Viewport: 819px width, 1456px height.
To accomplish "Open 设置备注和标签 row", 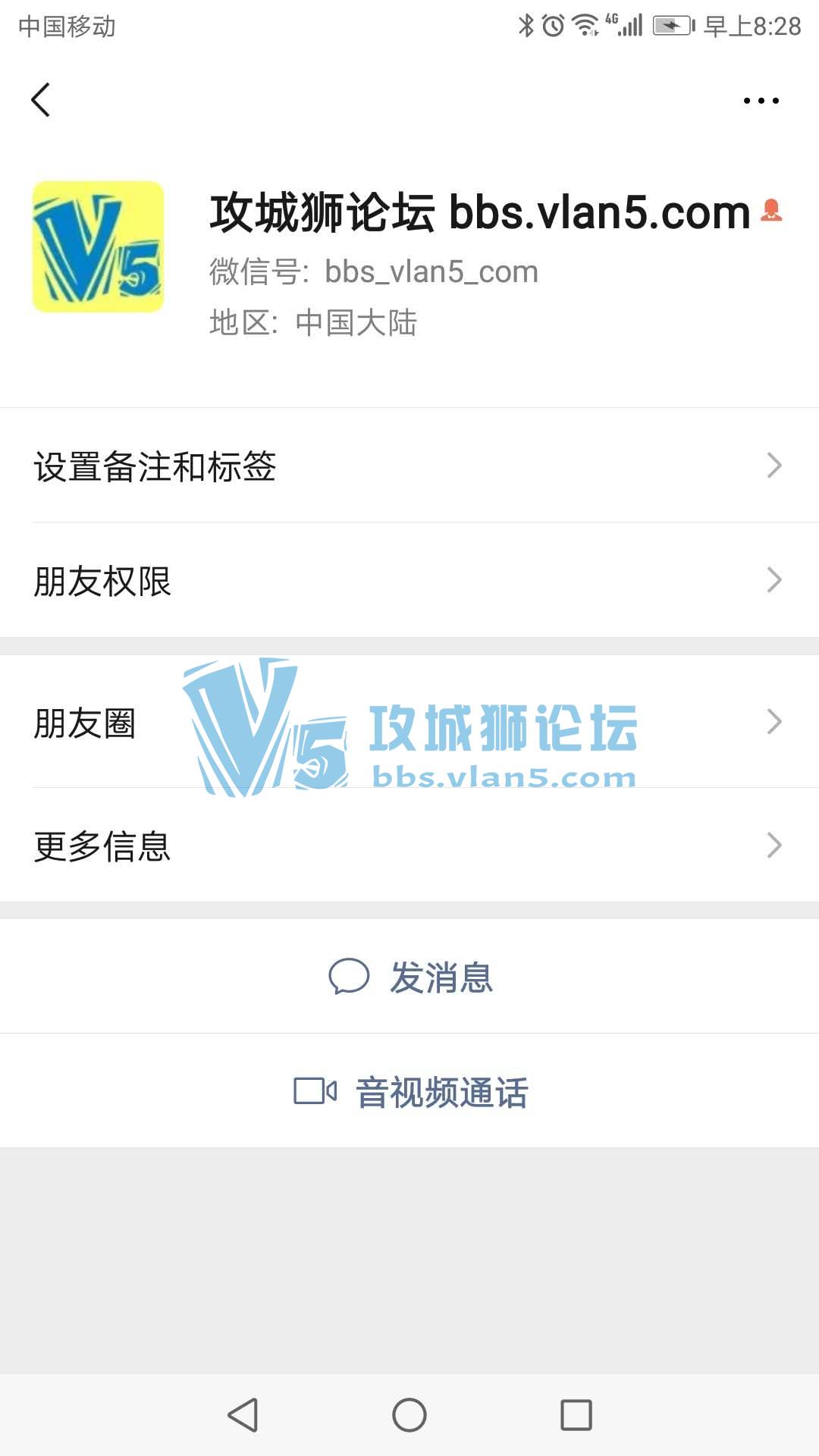I will [x=409, y=466].
